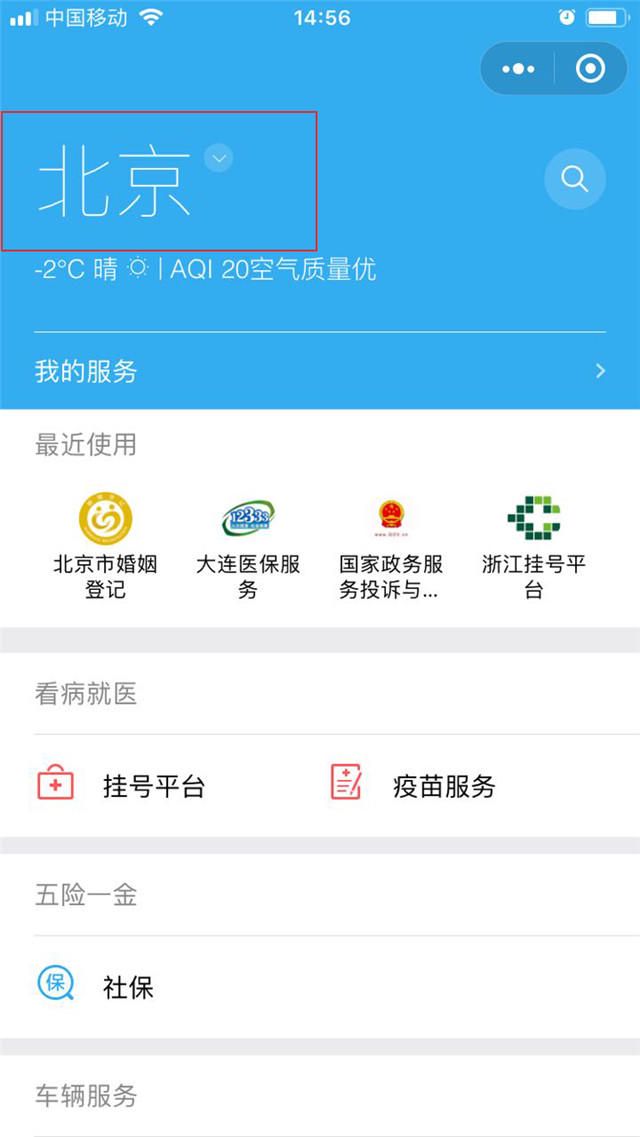Tap the search magnifier icon
Screen dimensions: 640x1137
(x=575, y=179)
